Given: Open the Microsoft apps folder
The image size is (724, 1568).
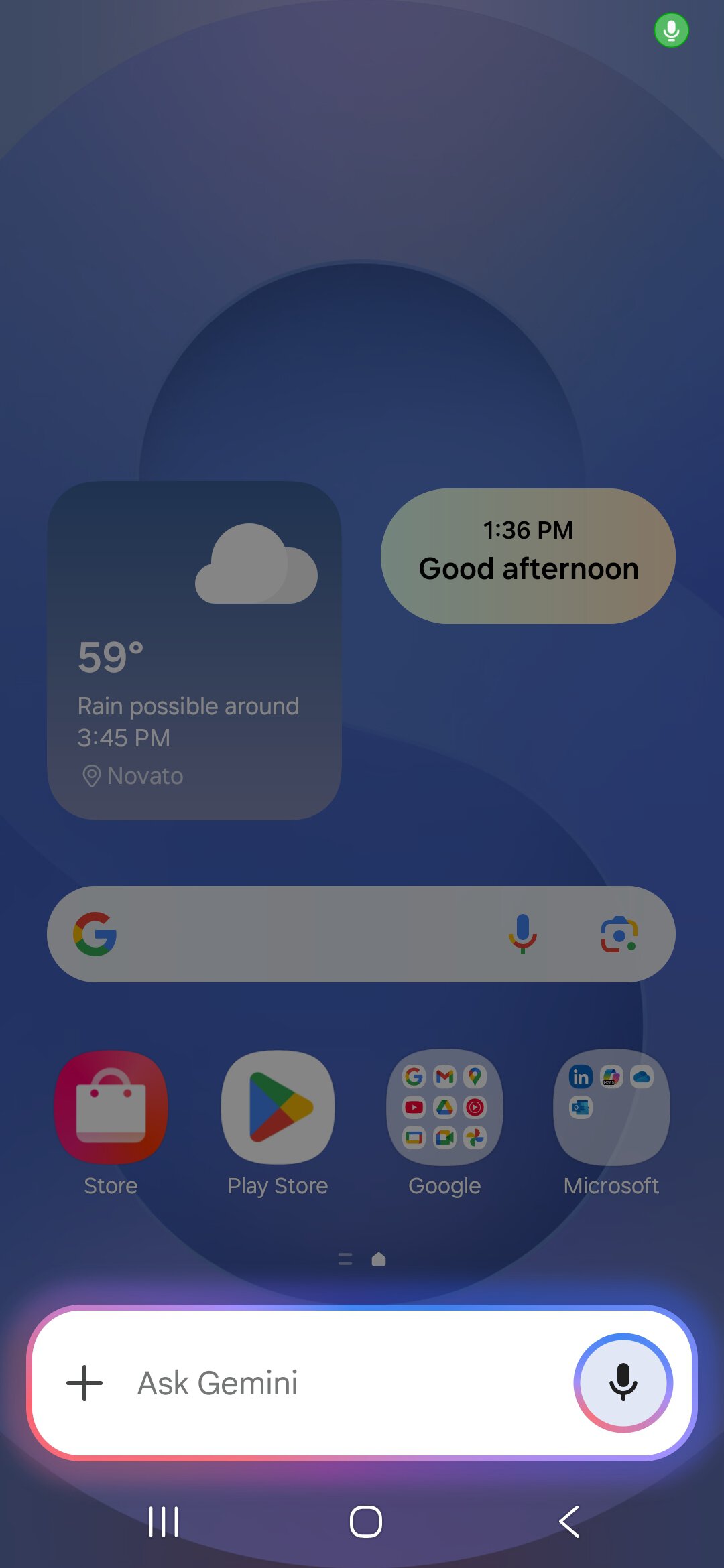Looking at the screenshot, I should click(611, 1107).
